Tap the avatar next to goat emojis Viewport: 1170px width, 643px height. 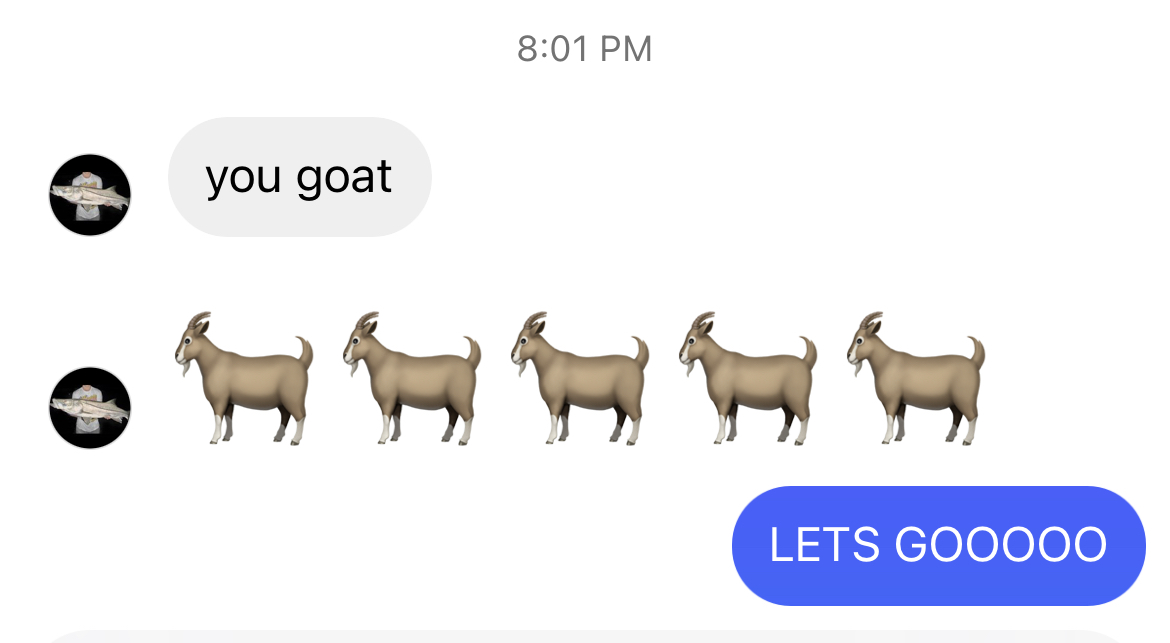90,408
